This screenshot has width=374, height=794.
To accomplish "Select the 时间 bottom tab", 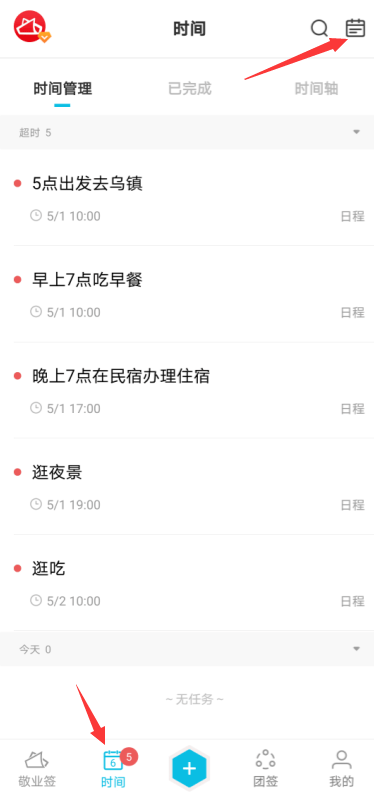I will [113, 768].
